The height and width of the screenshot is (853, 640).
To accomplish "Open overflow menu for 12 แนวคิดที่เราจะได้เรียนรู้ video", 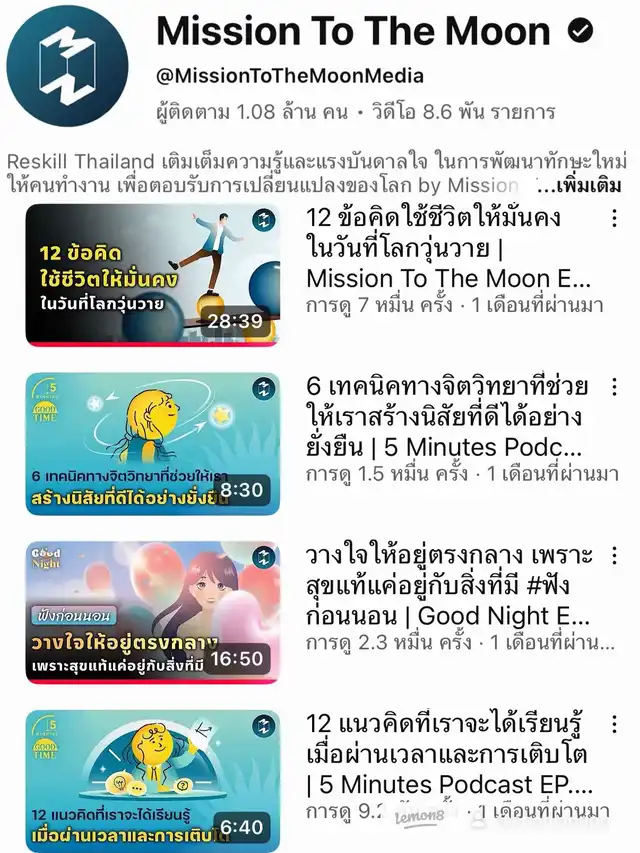I will 614,724.
